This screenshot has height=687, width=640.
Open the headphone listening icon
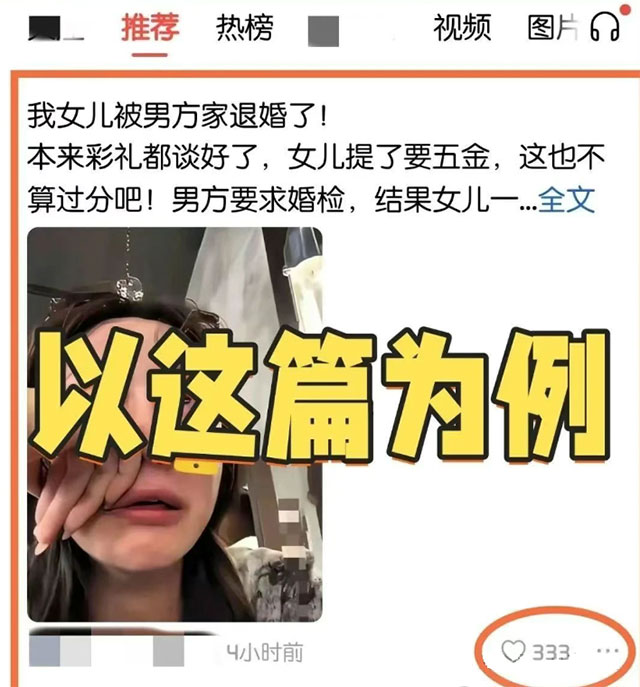[x=605, y=28]
